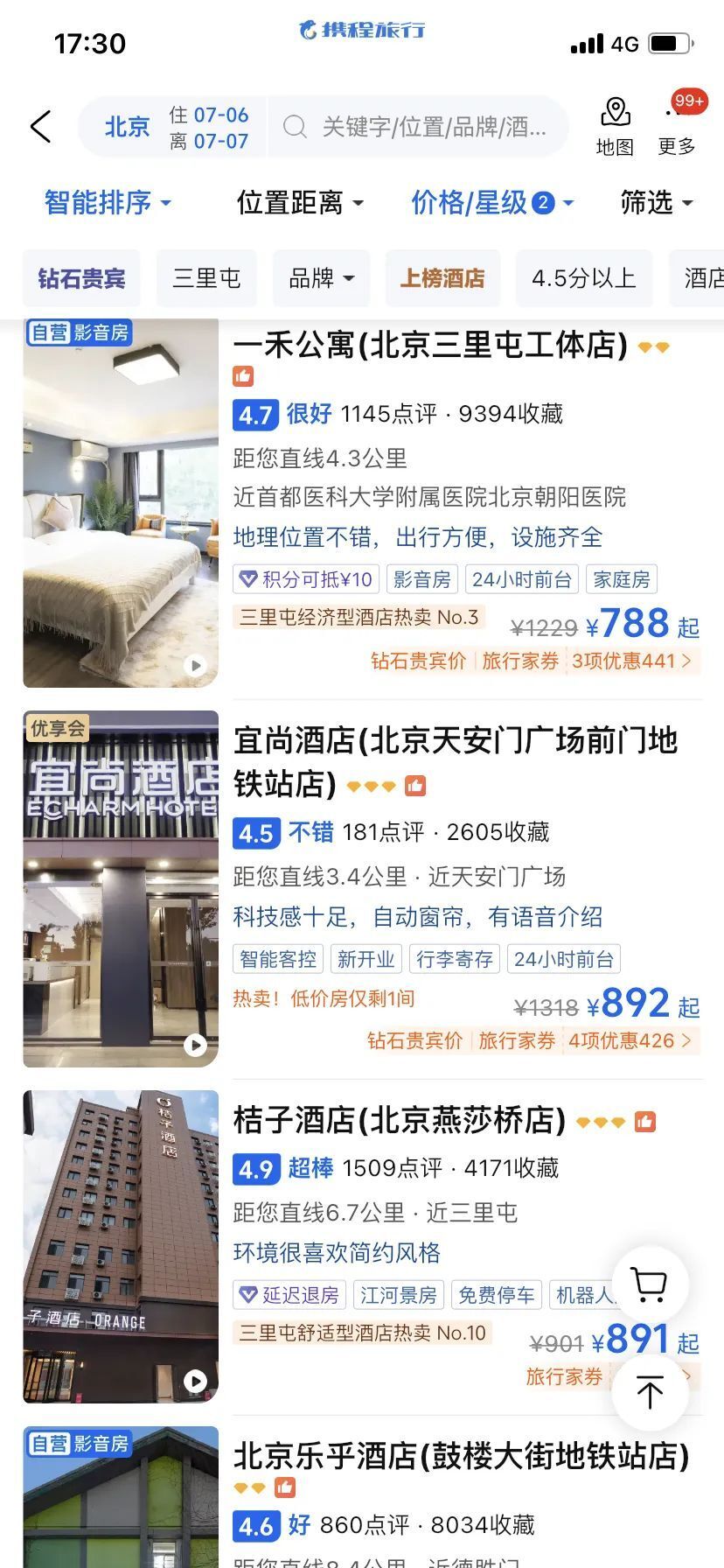Open the 品牌 brand dropdown
The width and height of the screenshot is (724, 1568).
(x=320, y=277)
